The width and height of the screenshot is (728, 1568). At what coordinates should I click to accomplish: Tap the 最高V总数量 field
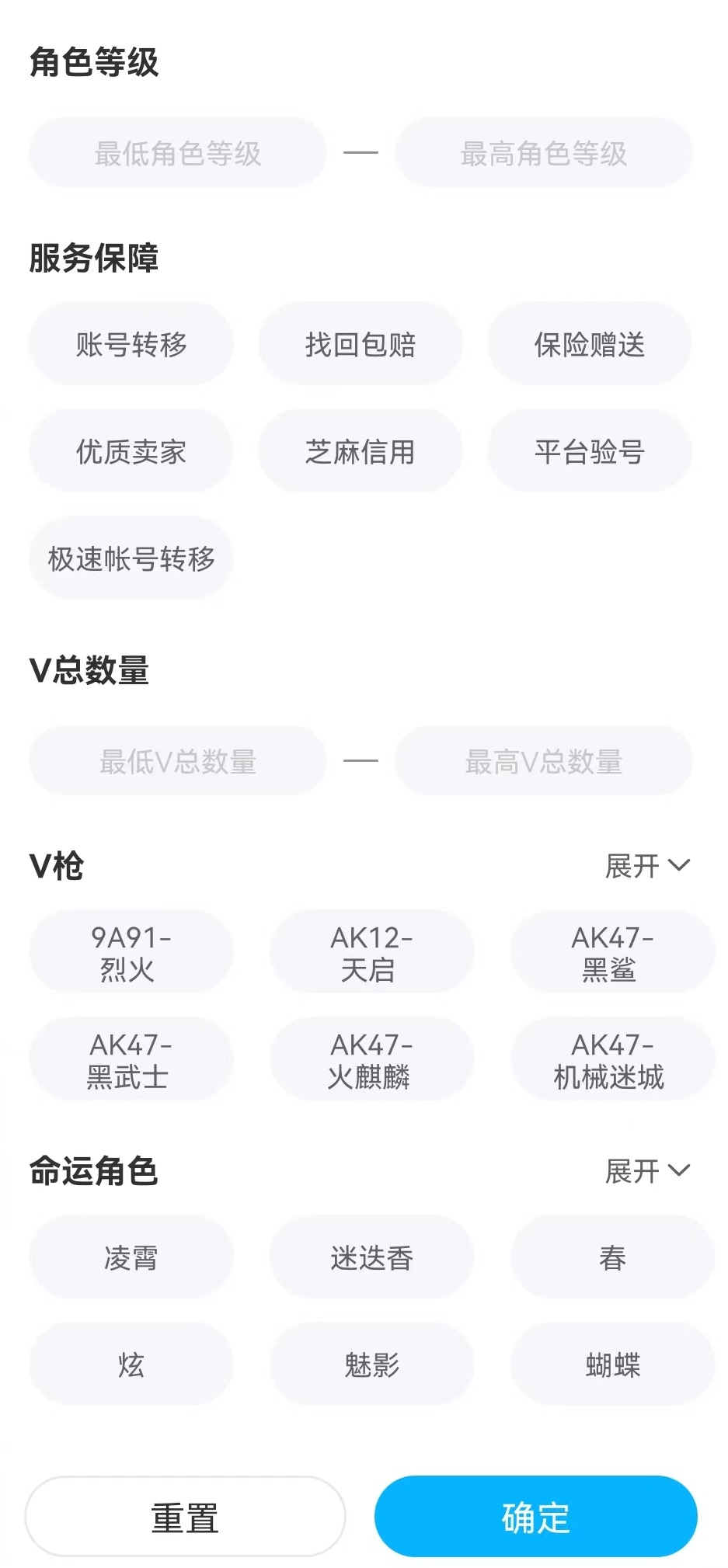click(x=543, y=761)
